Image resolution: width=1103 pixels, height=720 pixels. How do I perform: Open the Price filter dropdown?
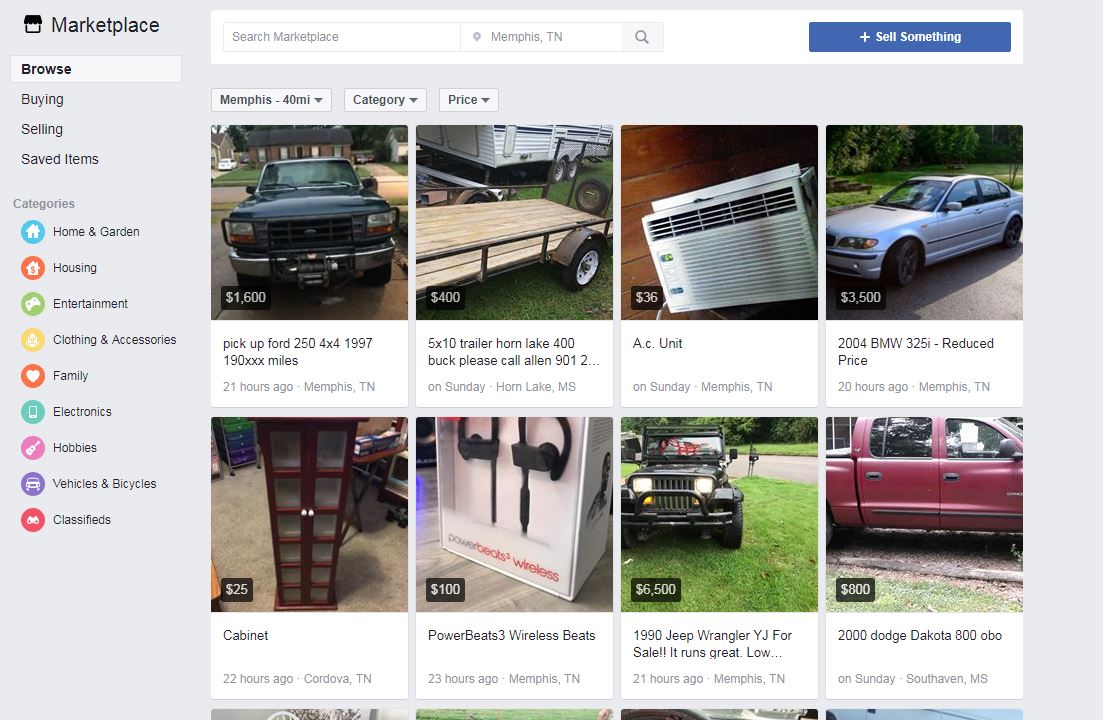(x=468, y=100)
